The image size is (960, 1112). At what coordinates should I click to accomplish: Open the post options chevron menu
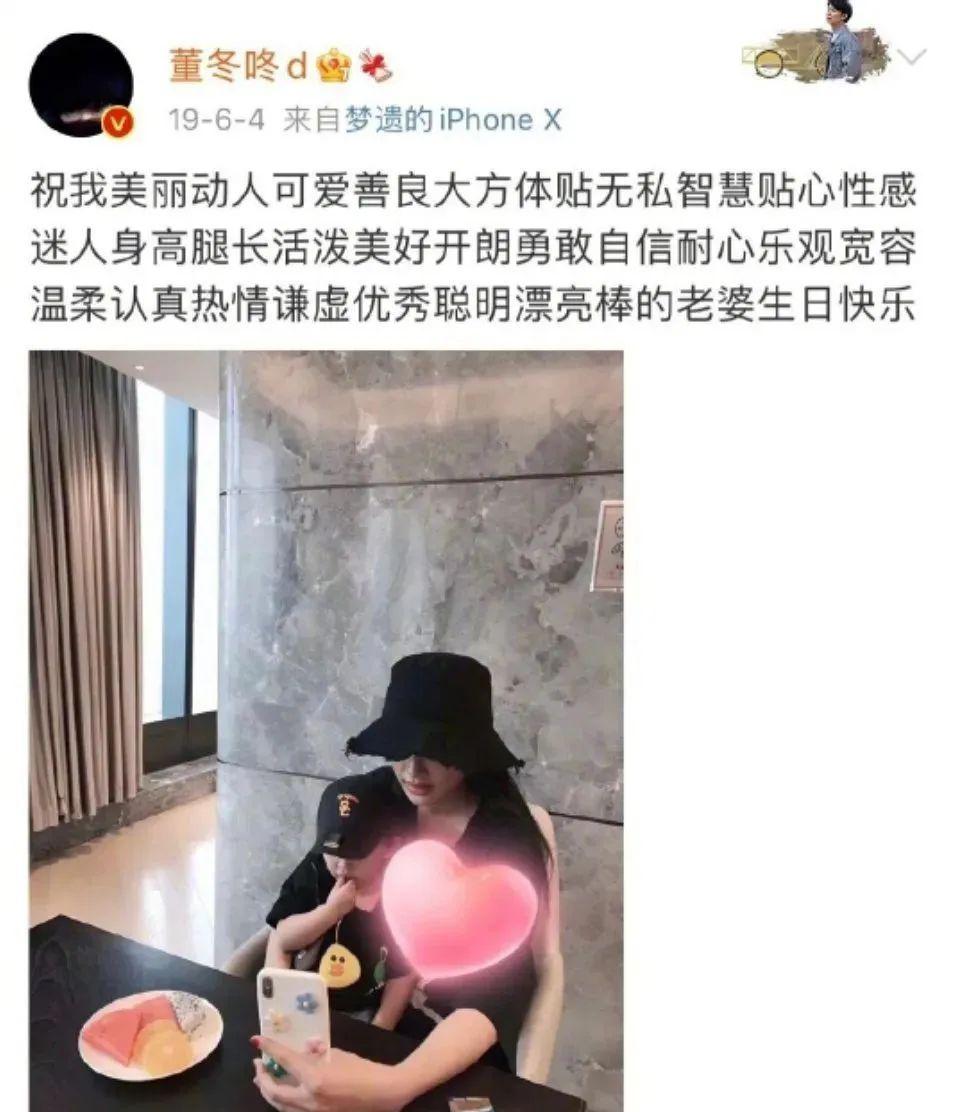(914, 58)
